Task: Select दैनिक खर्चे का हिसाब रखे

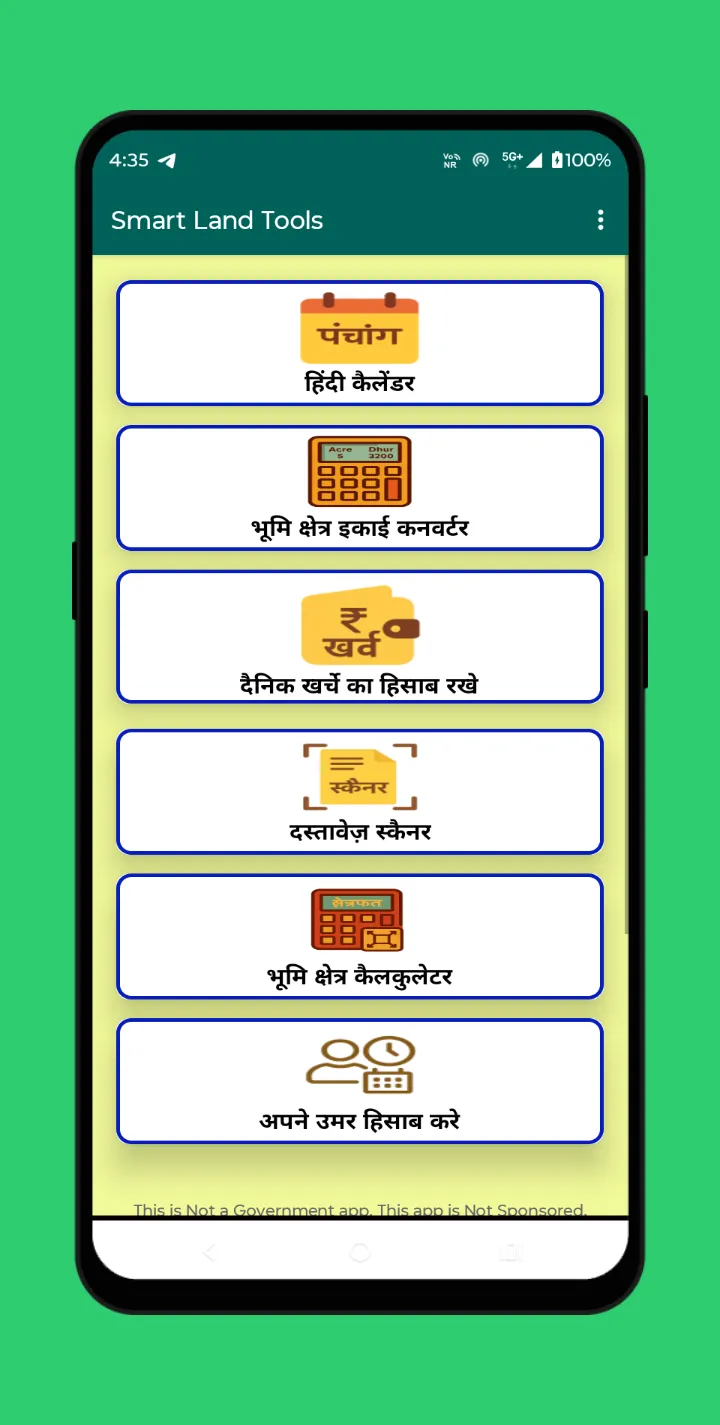Action: [360, 637]
